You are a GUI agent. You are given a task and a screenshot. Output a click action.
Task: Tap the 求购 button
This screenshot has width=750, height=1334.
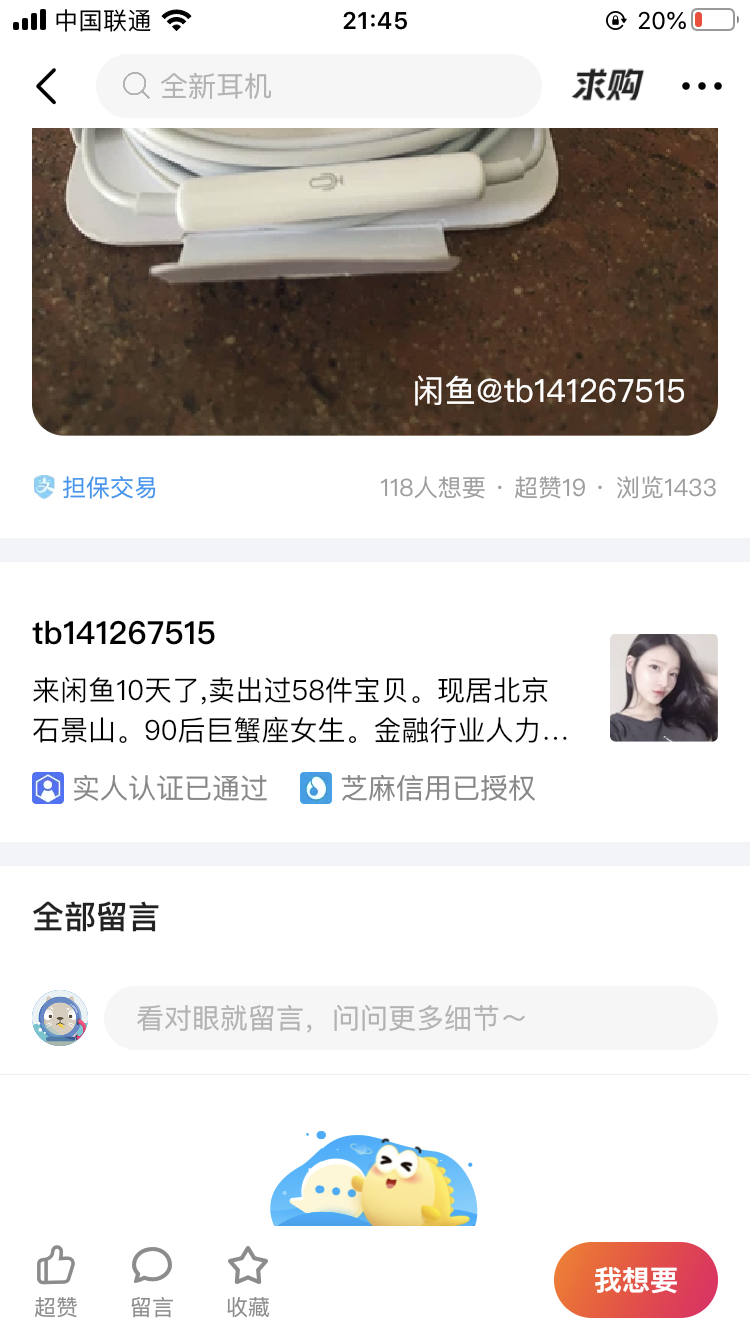607,87
